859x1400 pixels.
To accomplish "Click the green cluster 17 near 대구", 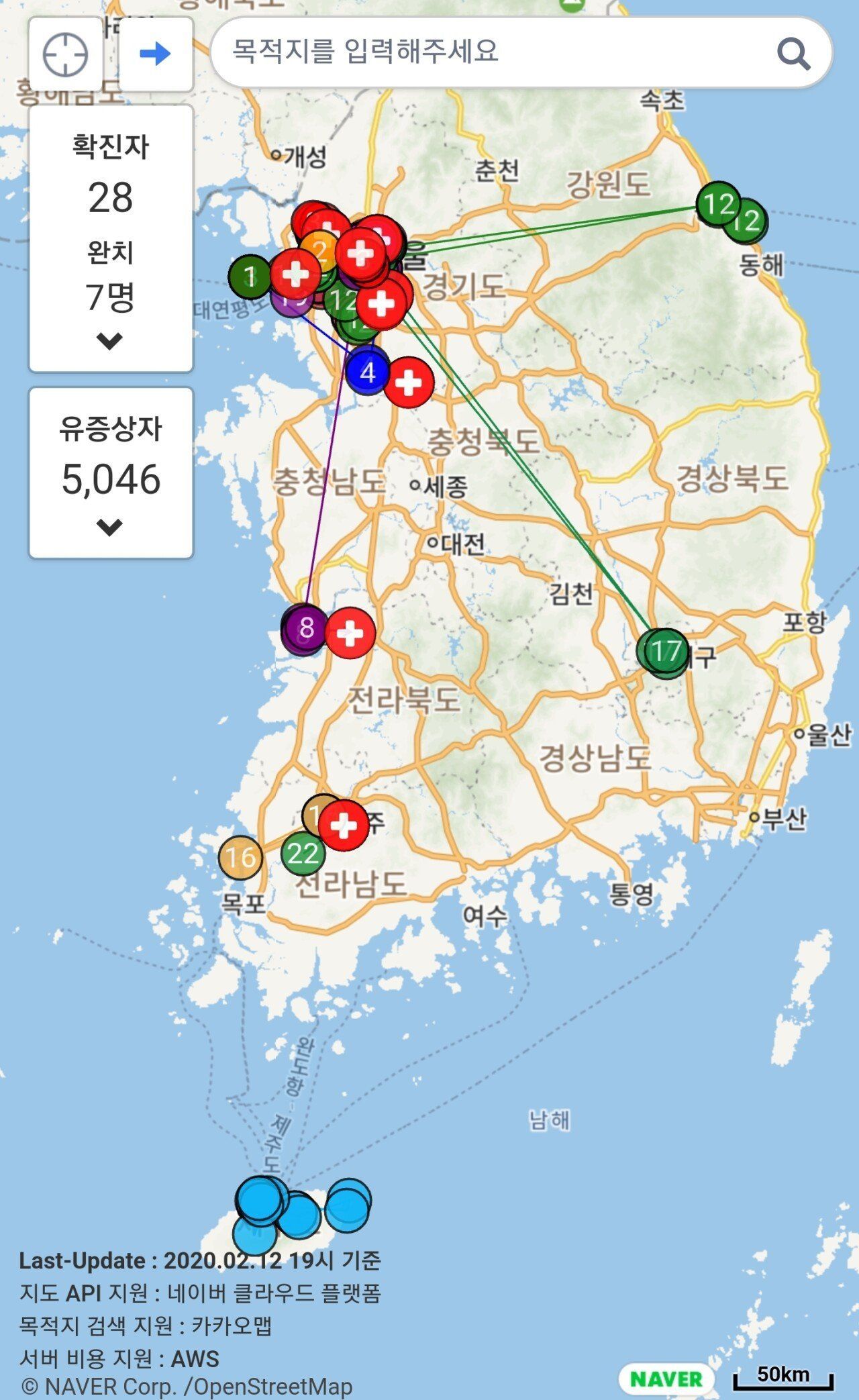I will (663, 650).
